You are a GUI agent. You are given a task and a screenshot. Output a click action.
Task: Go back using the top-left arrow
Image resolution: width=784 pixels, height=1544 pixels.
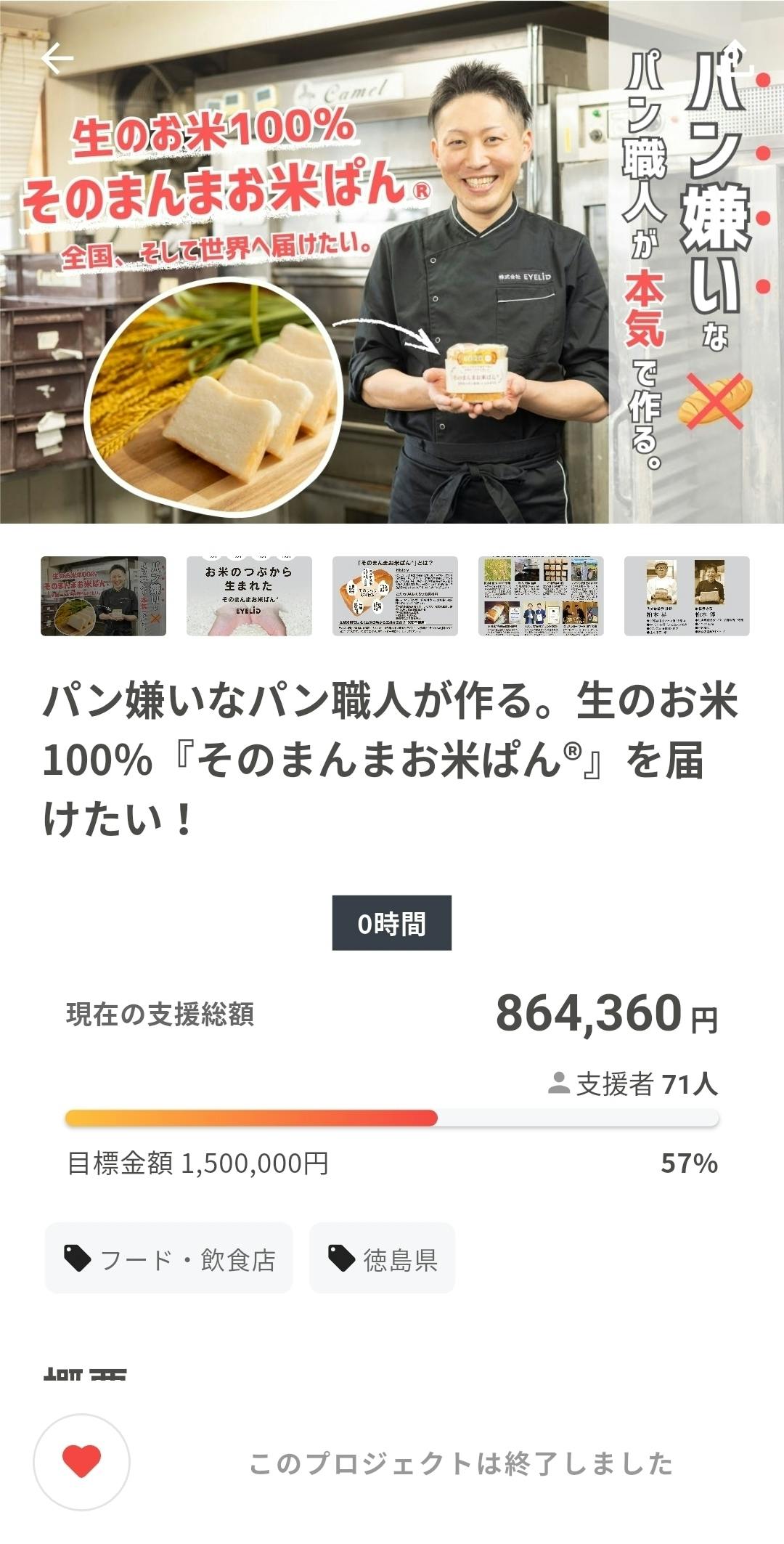57,59
